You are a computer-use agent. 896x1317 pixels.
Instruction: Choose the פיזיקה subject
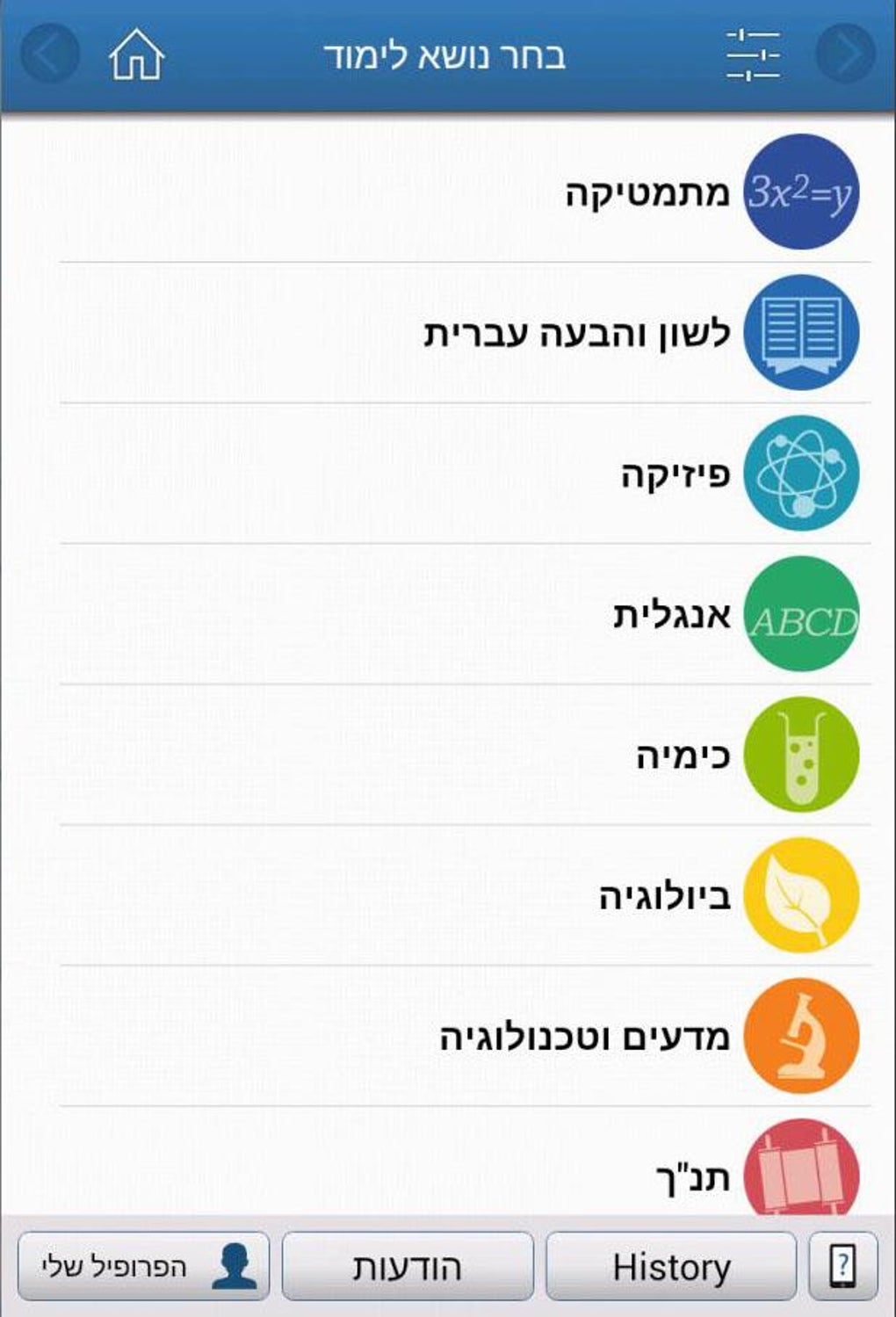click(676, 474)
